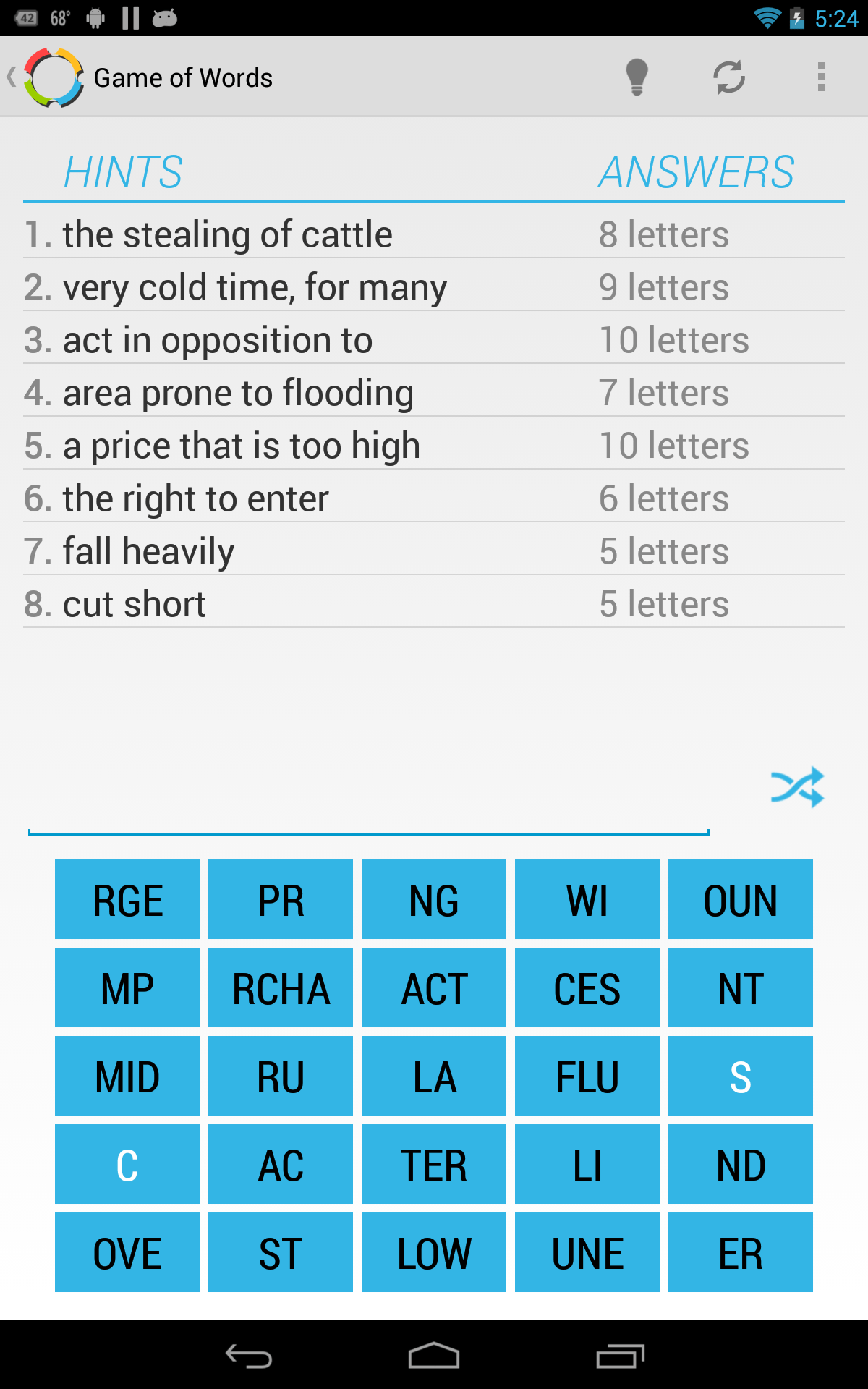The width and height of the screenshot is (868, 1389).
Task: Open the overflow menu
Action: point(820,77)
